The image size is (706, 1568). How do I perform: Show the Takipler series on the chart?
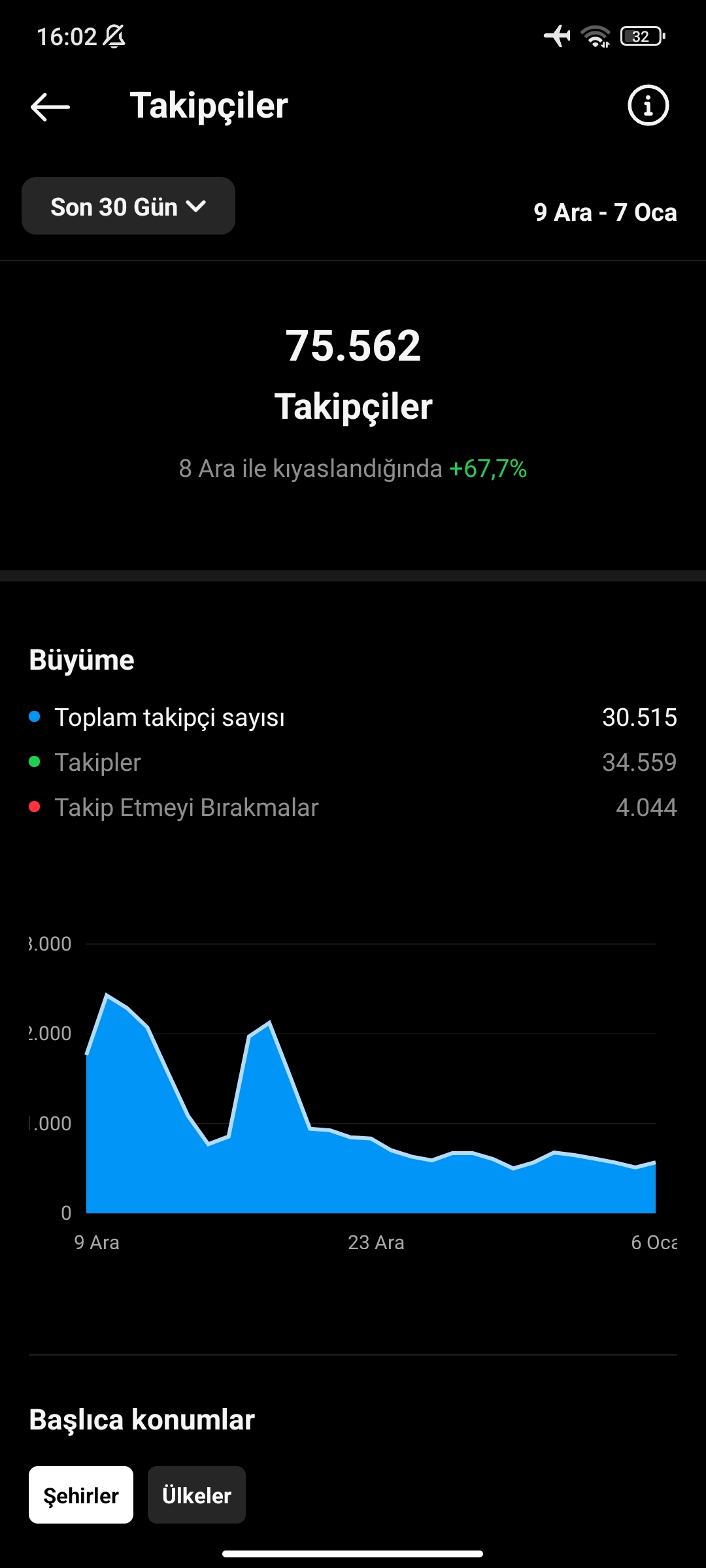pos(353,762)
